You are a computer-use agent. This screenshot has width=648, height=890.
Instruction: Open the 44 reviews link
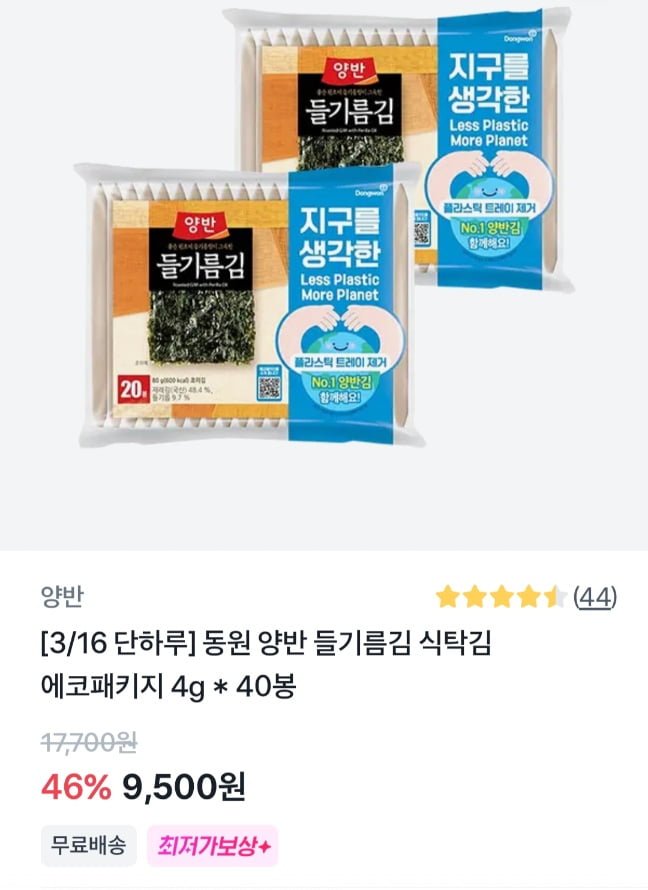click(595, 597)
